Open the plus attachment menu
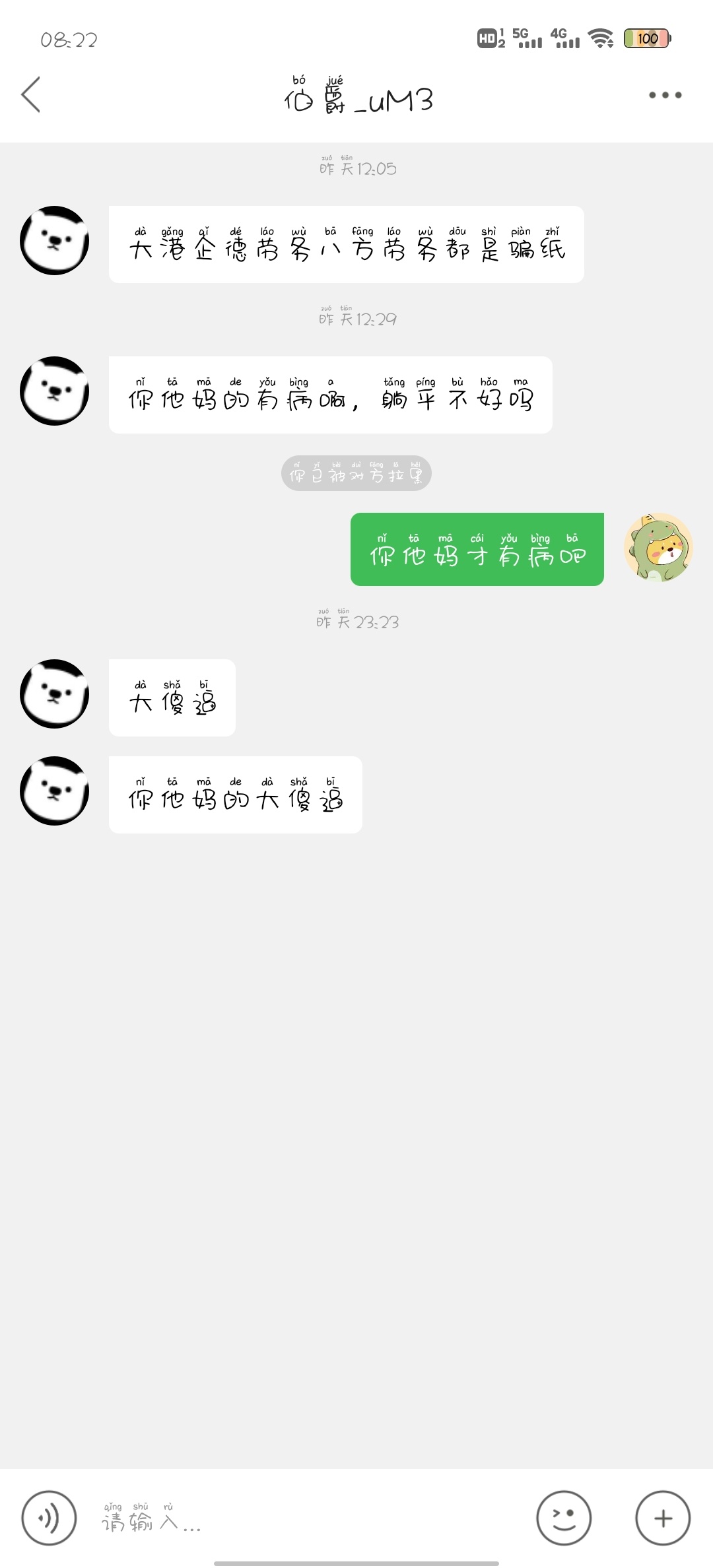 663,1518
